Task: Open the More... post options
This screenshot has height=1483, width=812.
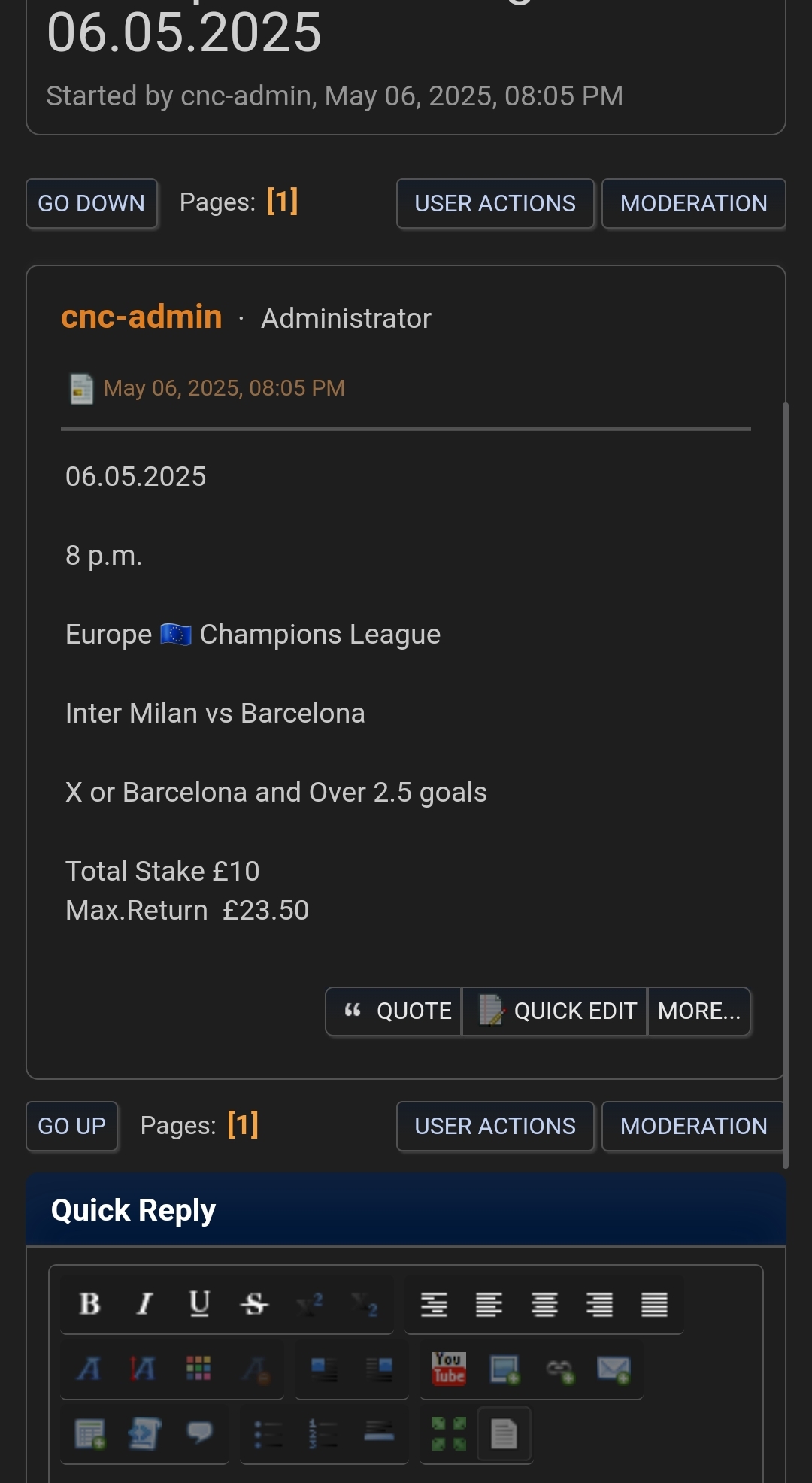Action: [x=699, y=1011]
